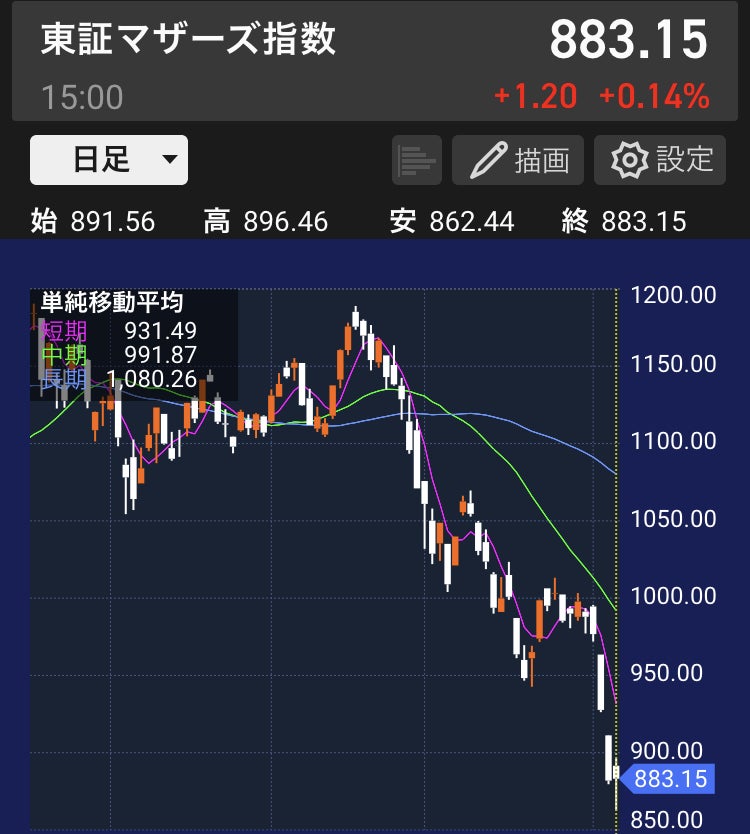Open the 日足 timeframe dropdown
Viewport: 750px width, 834px height.
click(x=109, y=160)
